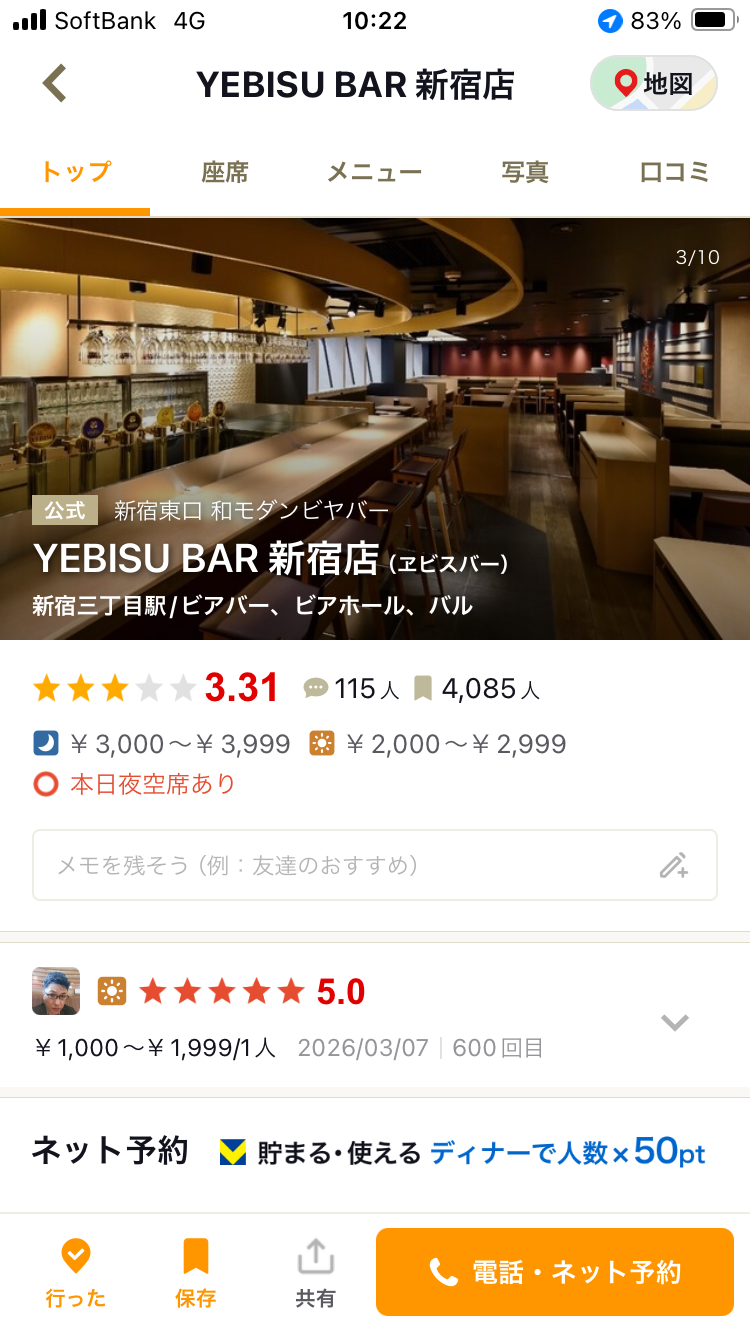Select the トップ tab

click(75, 173)
